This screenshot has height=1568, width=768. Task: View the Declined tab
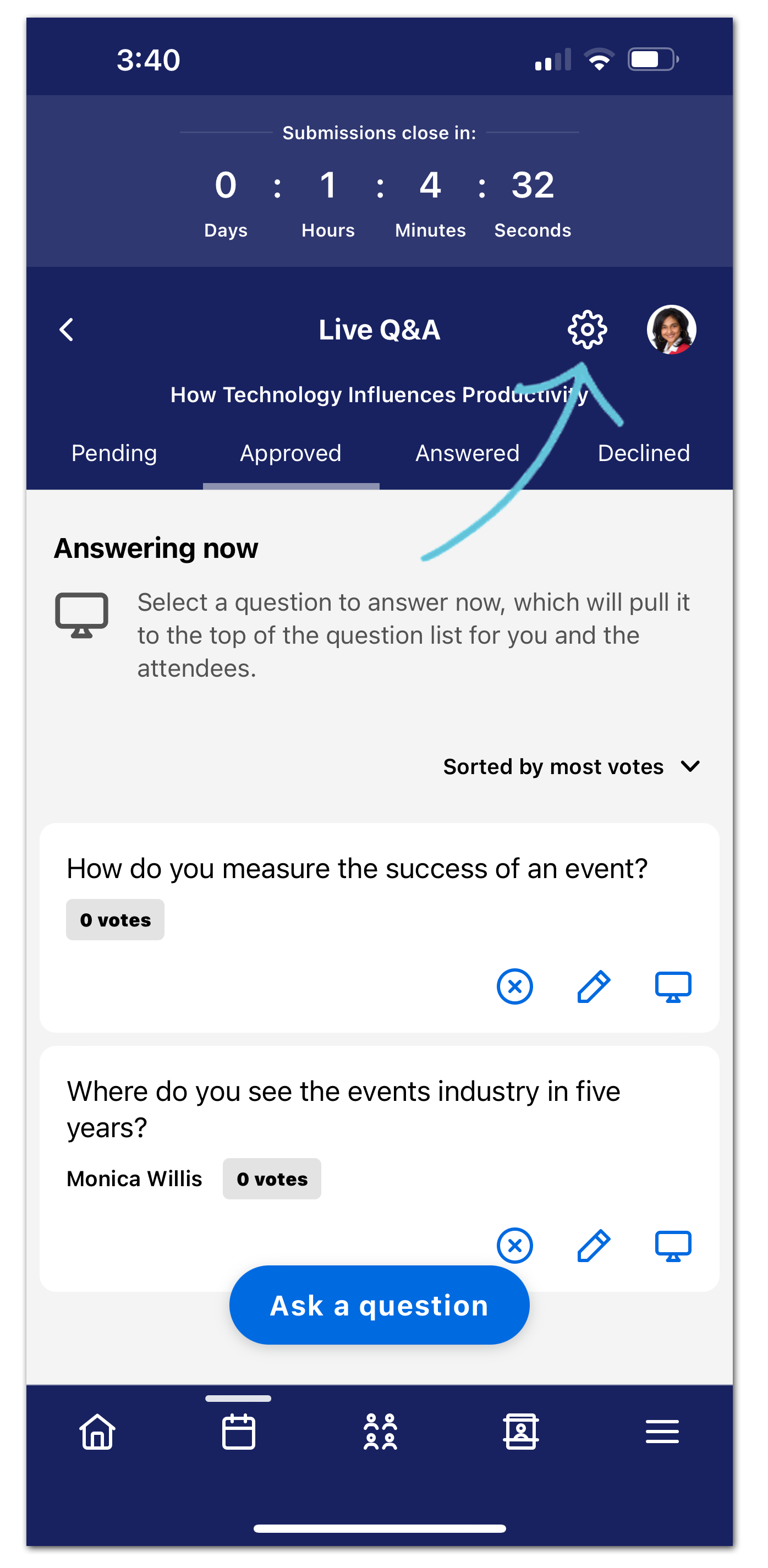(643, 453)
